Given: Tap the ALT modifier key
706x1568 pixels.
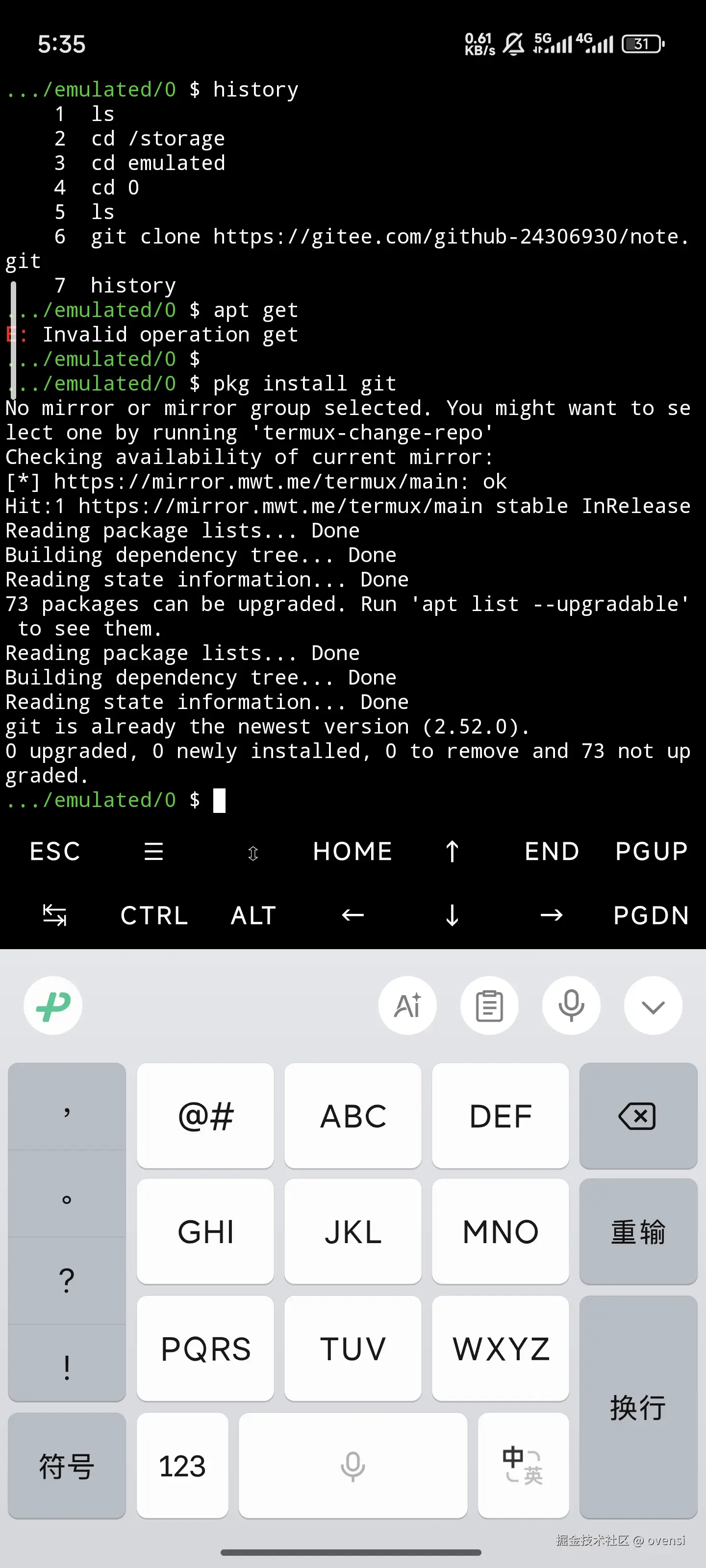Looking at the screenshot, I should click(253, 915).
